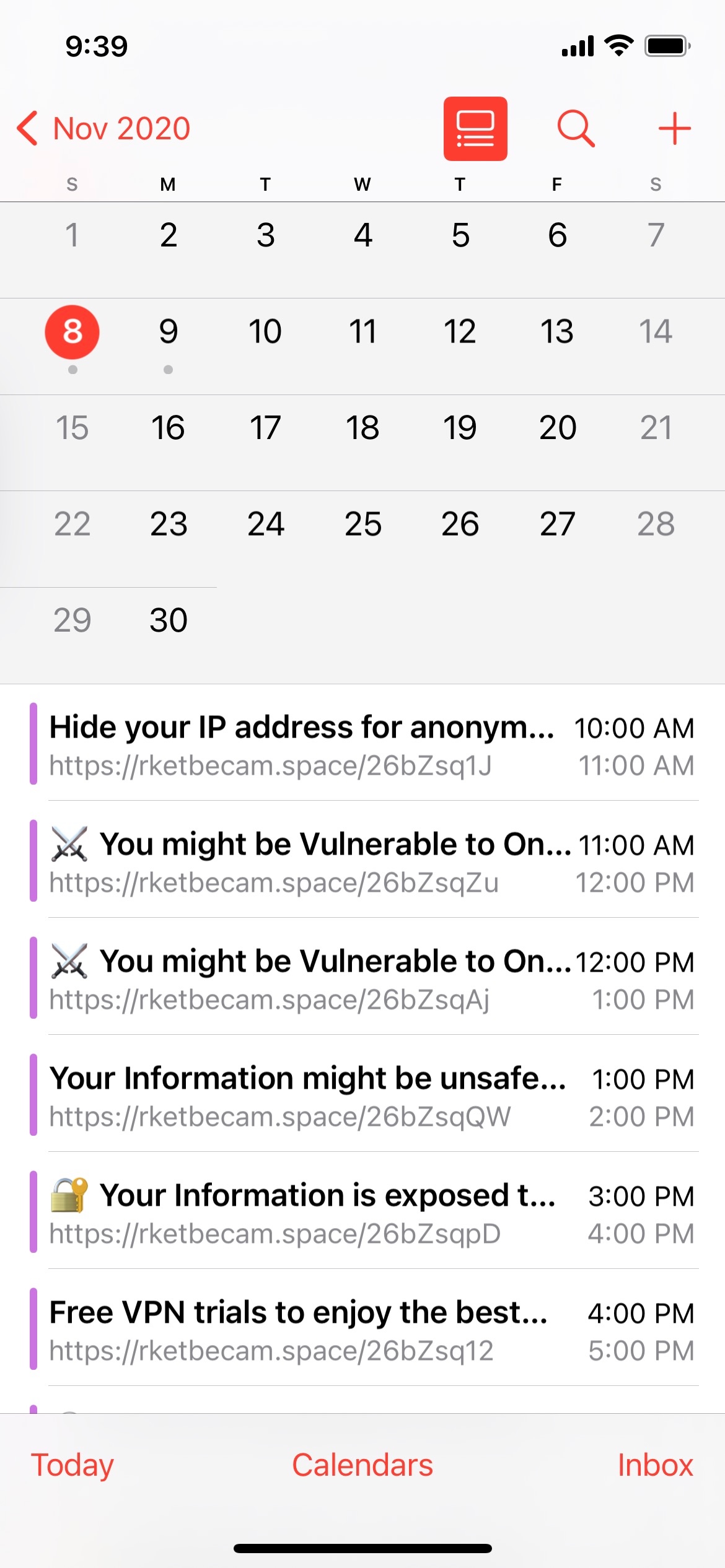Open the 12:00 PM Vulnerable event
Viewport: 725px width, 1568px height.
pyautogui.click(x=362, y=979)
